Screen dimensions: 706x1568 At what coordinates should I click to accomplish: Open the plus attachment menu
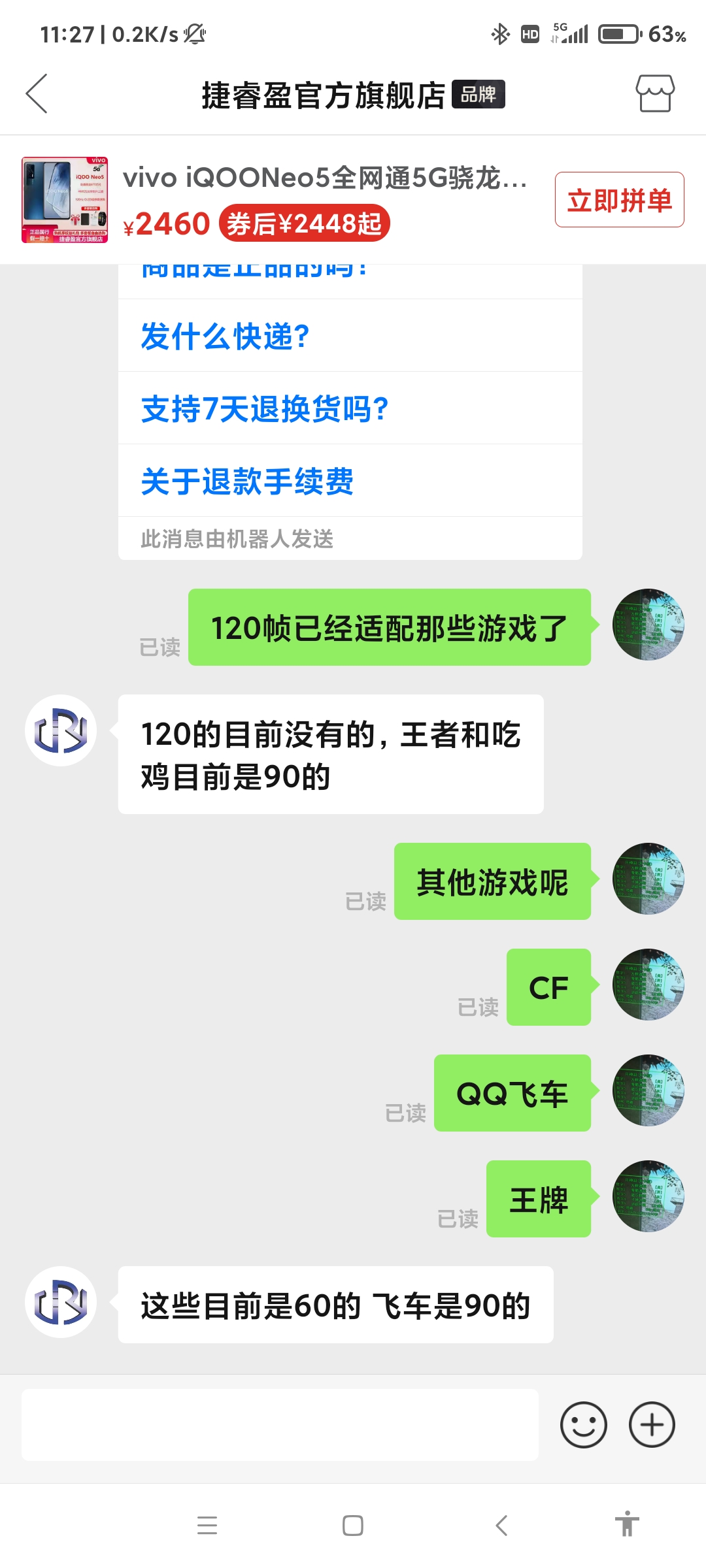652,1425
